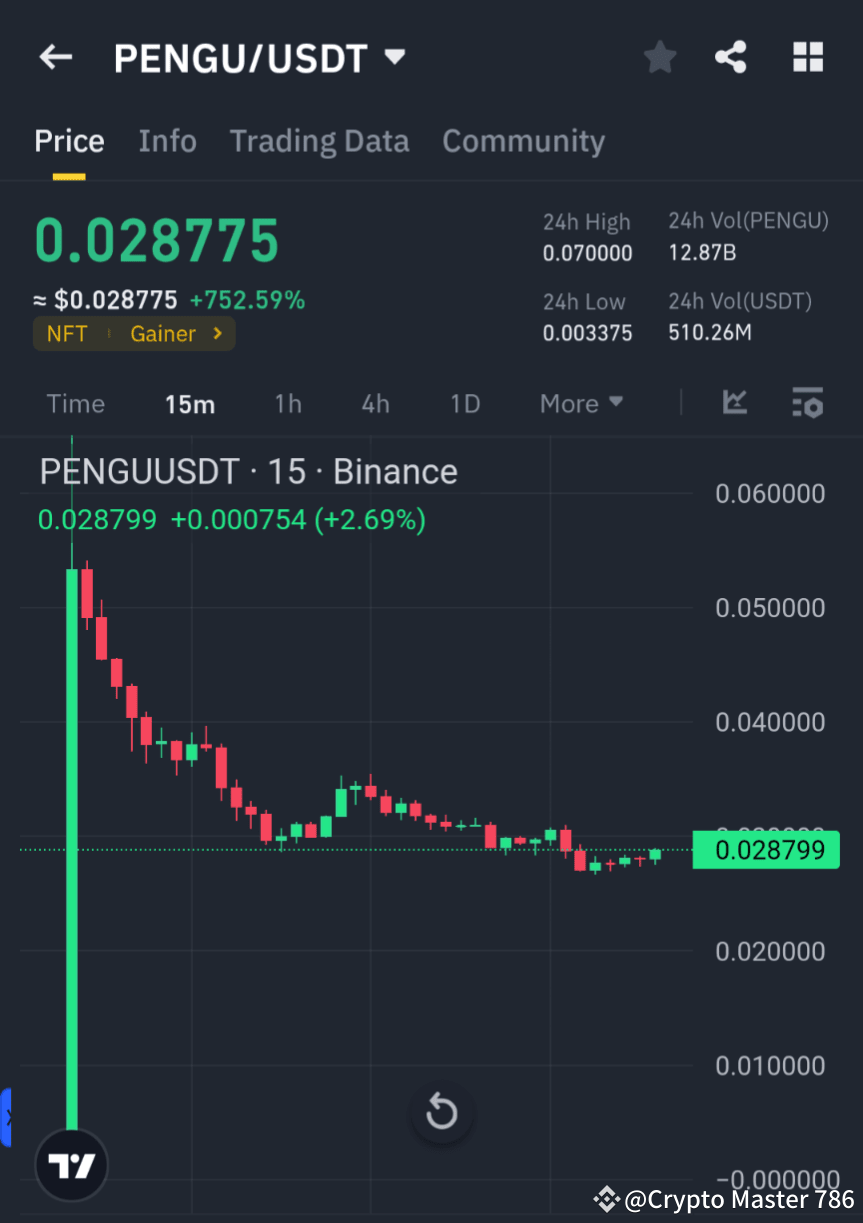This screenshot has height=1223, width=863.
Task: Tap the Gainer label link
Action: click(163, 334)
